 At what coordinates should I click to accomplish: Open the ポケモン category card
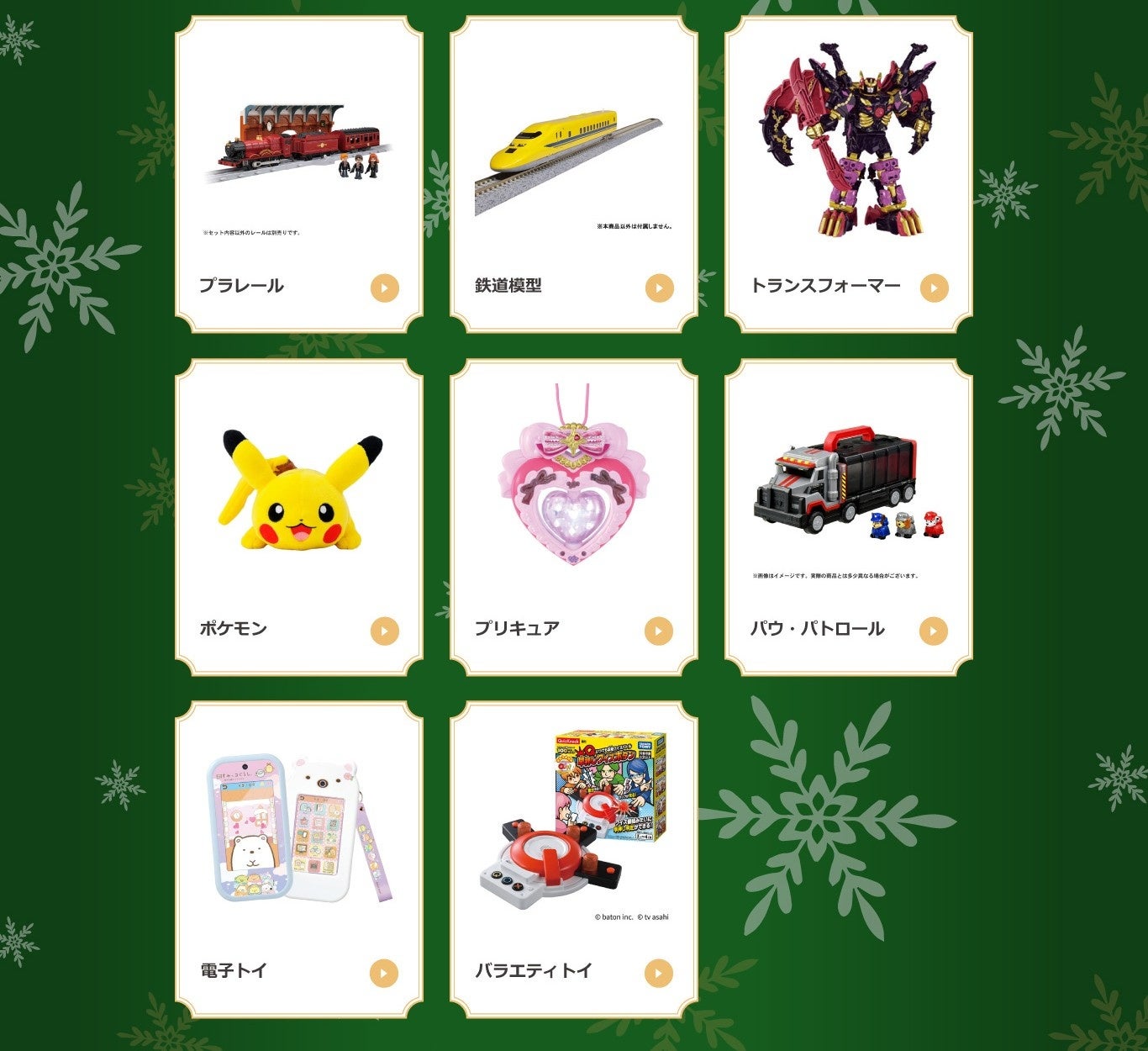299,517
